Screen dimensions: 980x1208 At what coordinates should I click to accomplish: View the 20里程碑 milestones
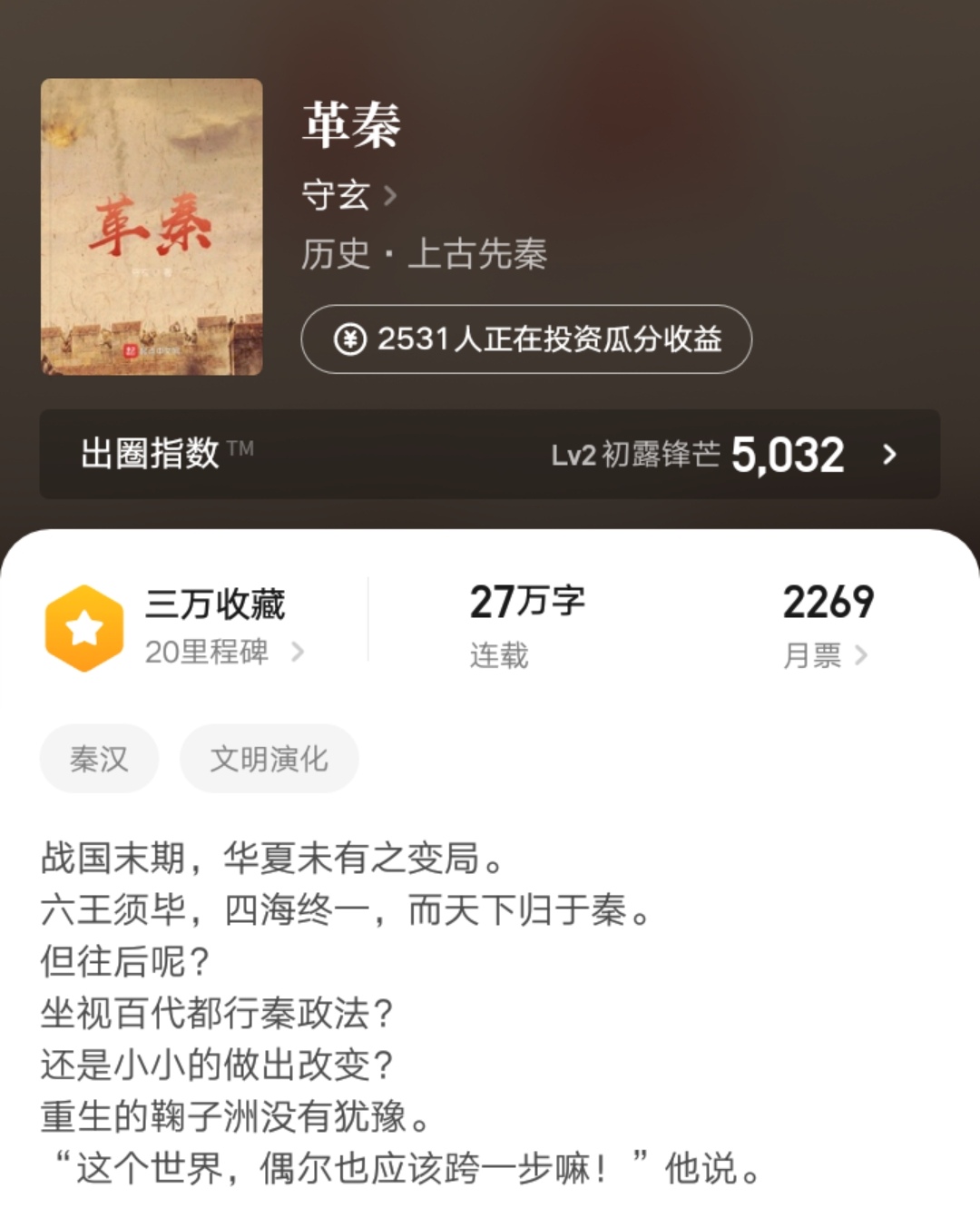[x=223, y=652]
